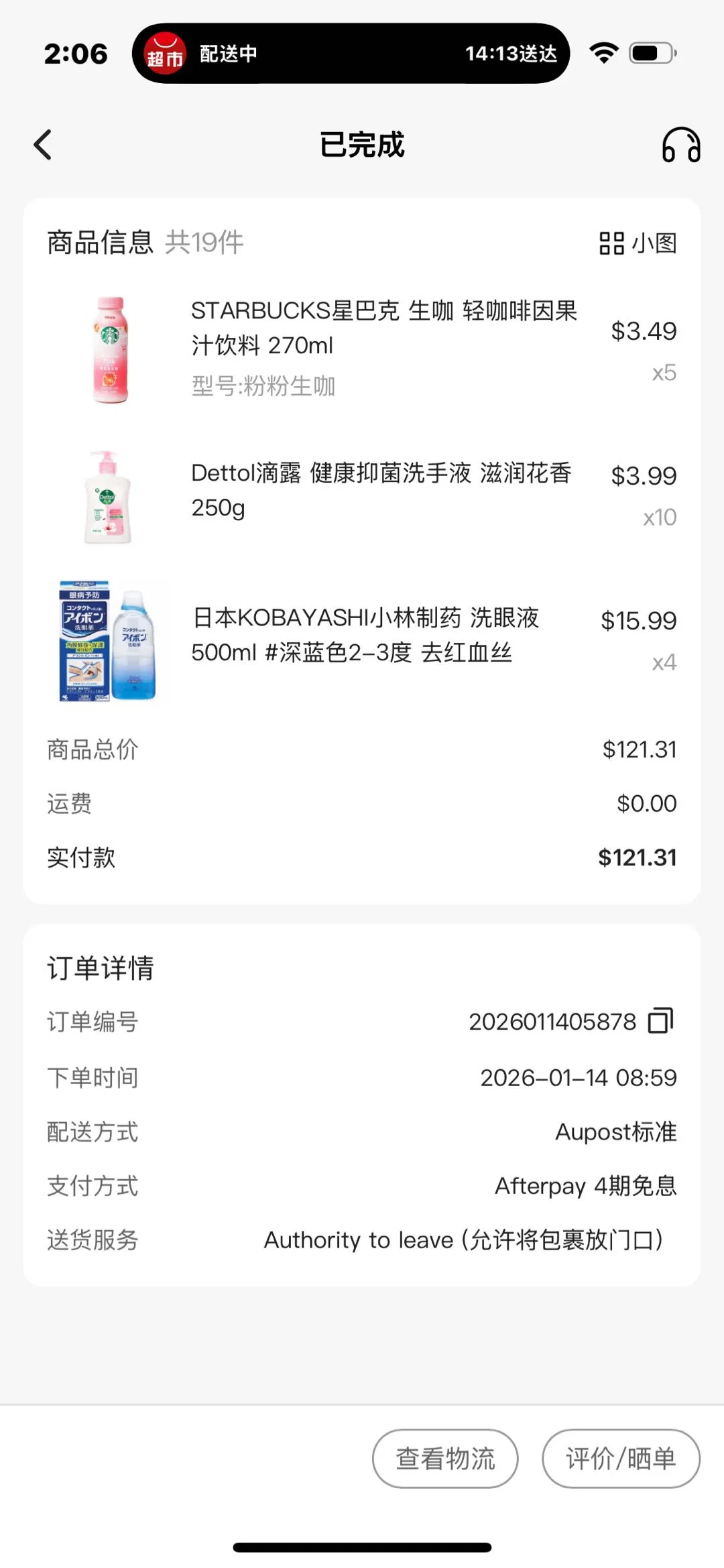724x1568 pixels.
Task: Contact customer service via headset icon
Action: [x=680, y=145]
